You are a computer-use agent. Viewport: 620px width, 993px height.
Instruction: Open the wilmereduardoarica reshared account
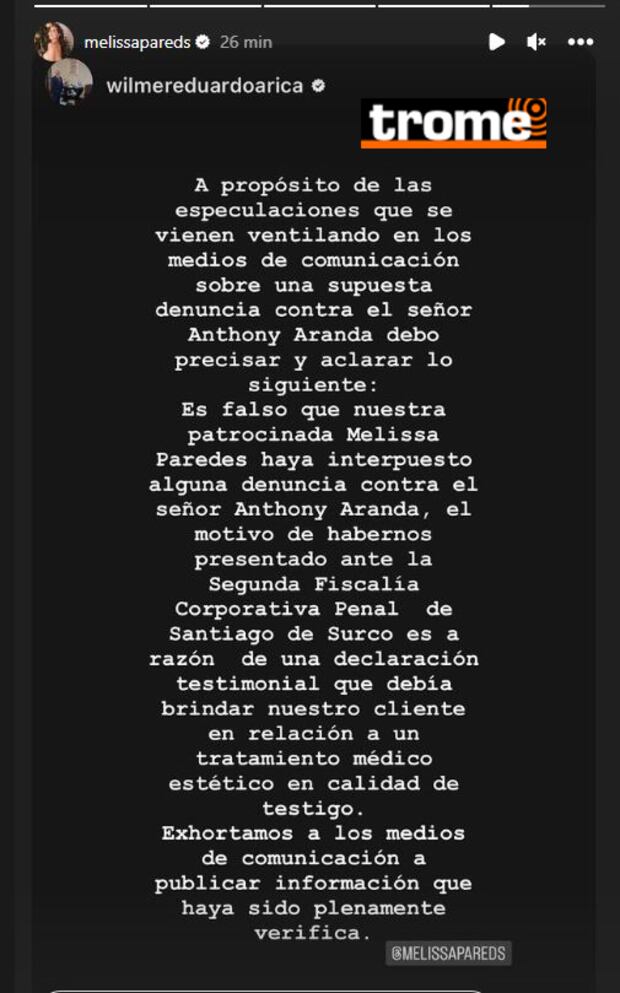tap(204, 86)
